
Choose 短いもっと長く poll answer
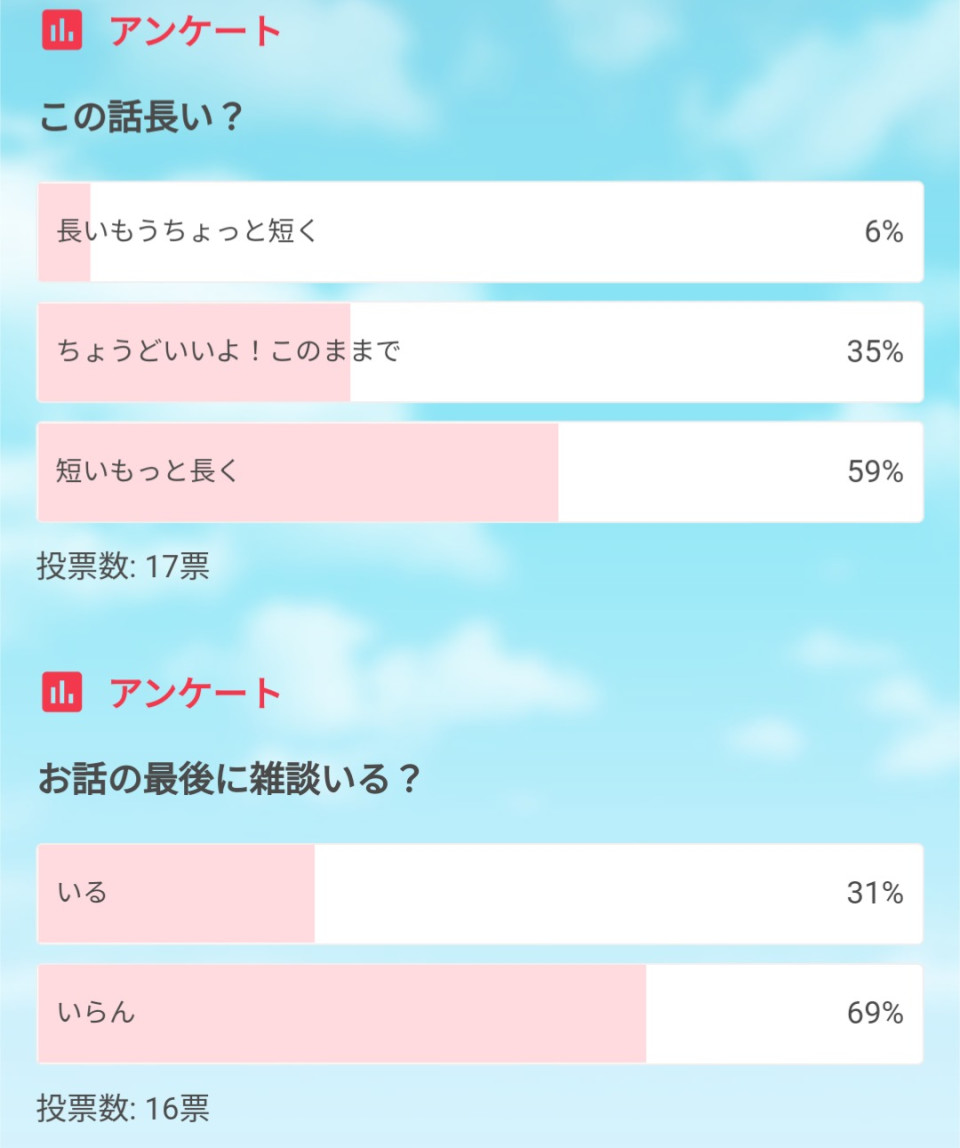(x=480, y=472)
